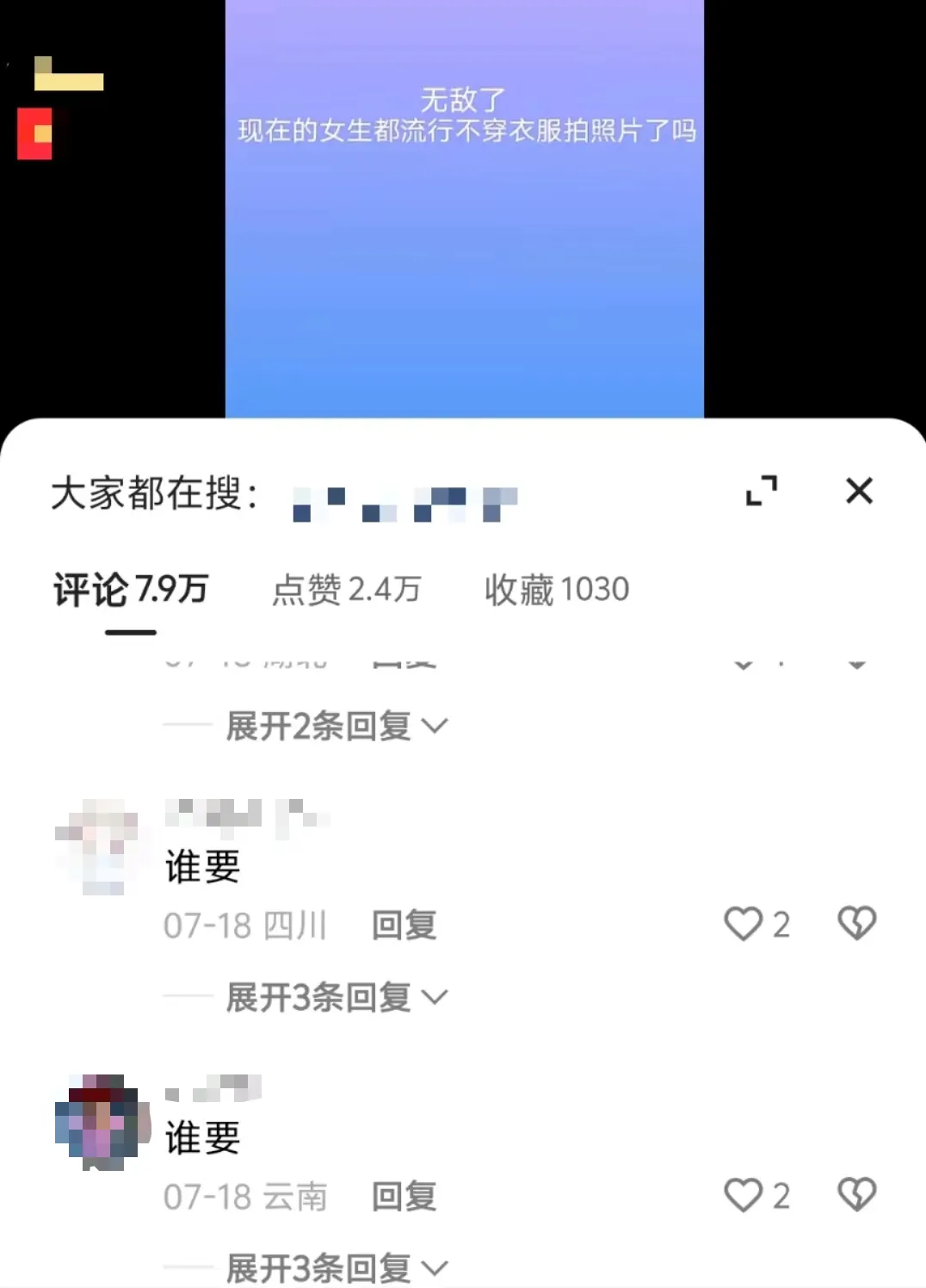Tap the 大家都在搜 suggested search term

click(x=404, y=505)
